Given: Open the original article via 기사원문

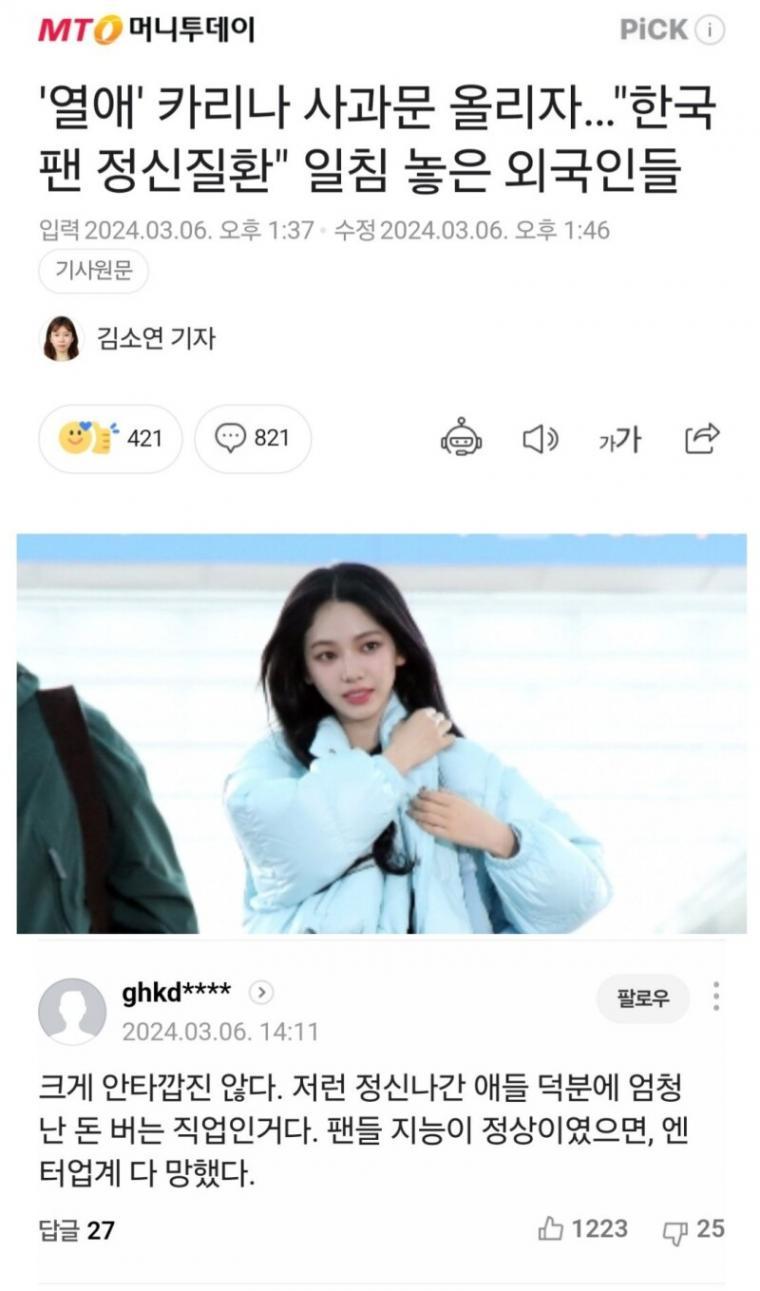Looking at the screenshot, I should [x=94, y=271].
